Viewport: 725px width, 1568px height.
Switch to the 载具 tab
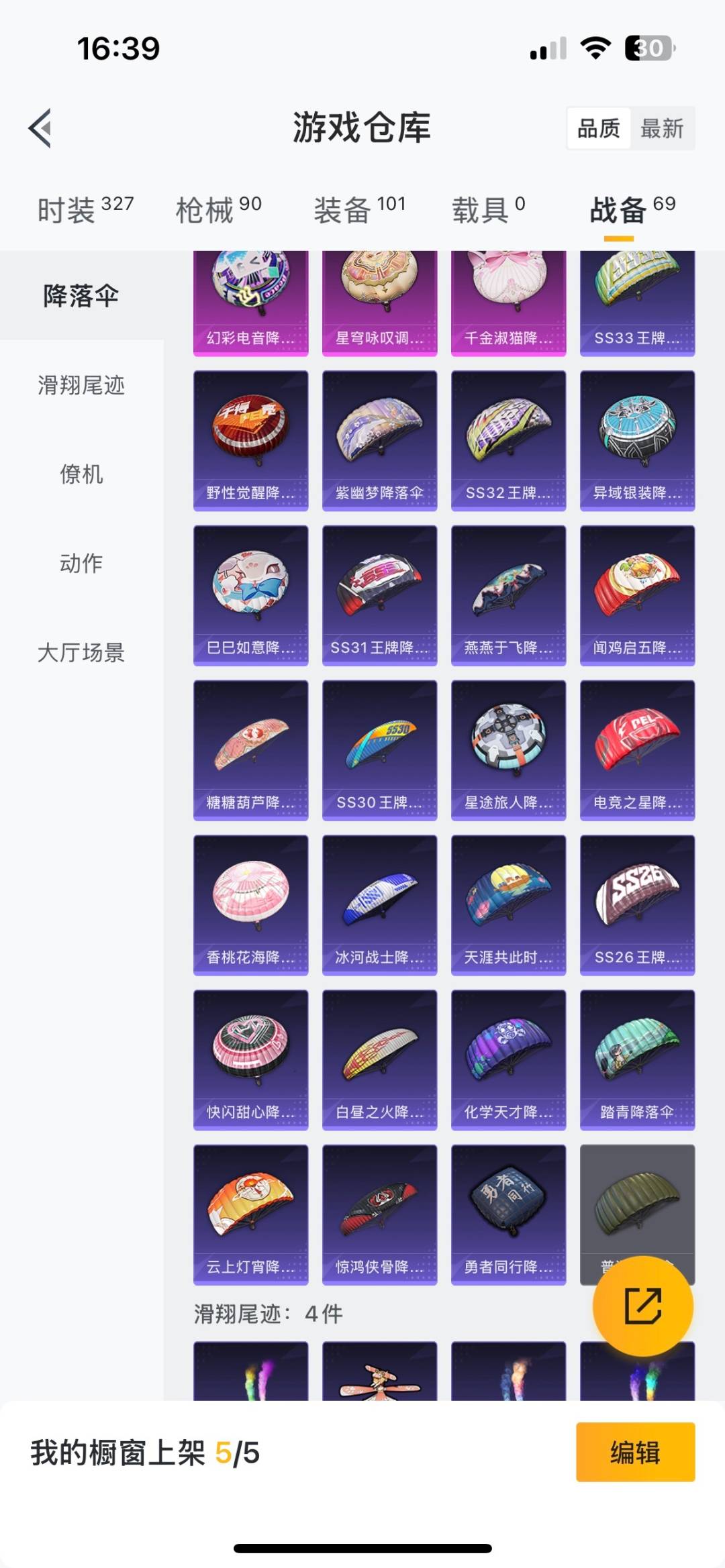coord(489,210)
